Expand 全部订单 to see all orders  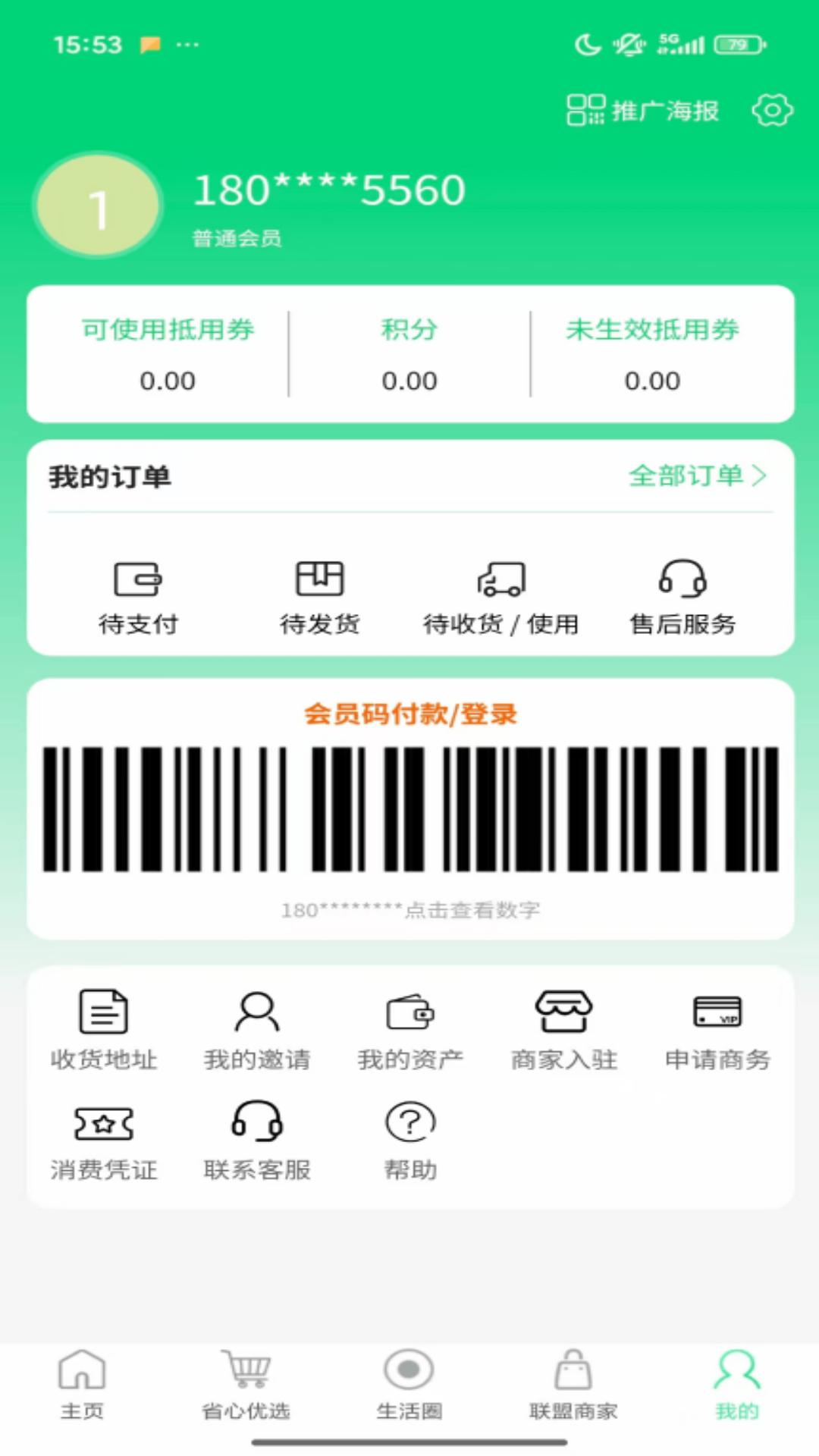tap(696, 477)
